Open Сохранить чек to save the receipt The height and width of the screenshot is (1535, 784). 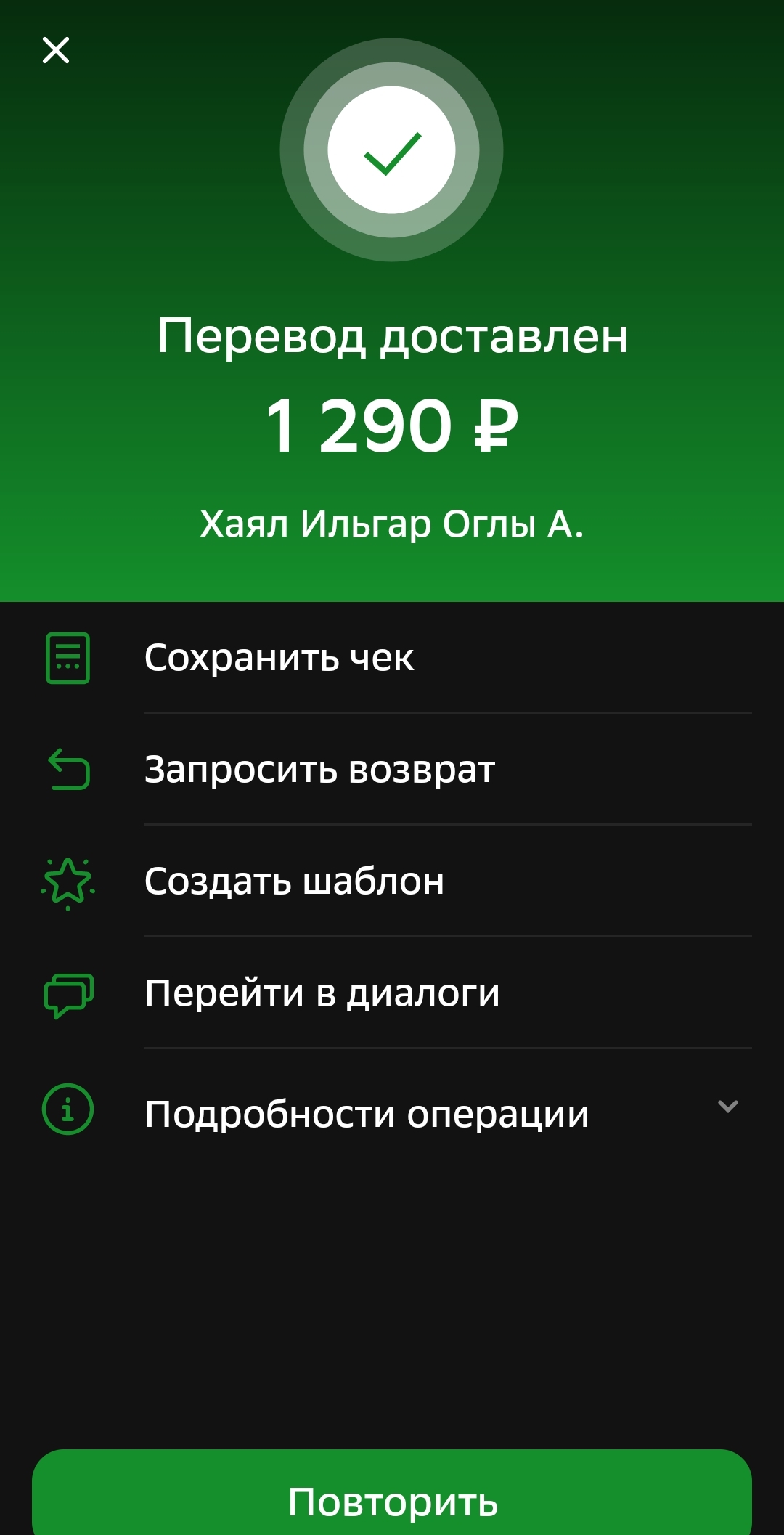[279, 658]
